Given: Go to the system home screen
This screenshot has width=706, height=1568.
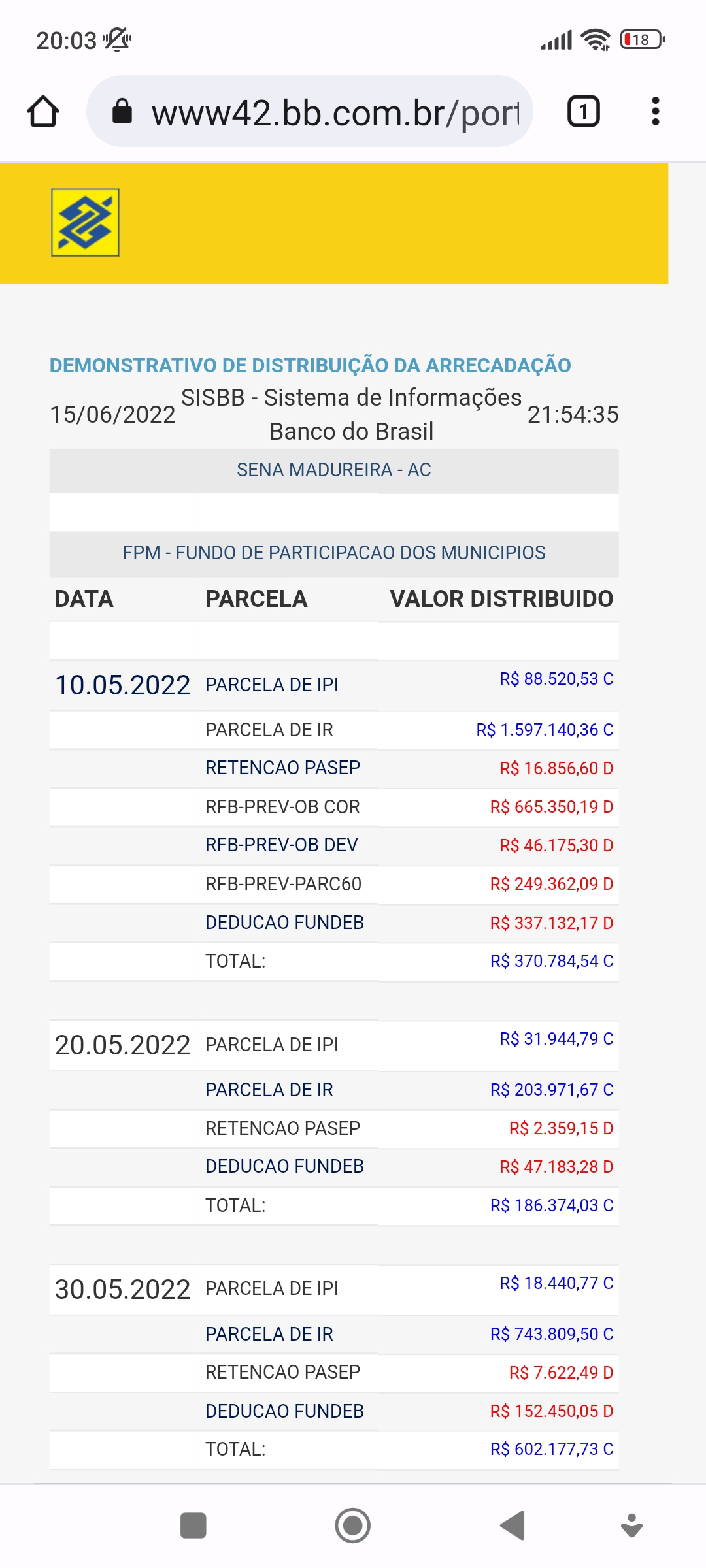Looking at the screenshot, I should coord(353,1526).
